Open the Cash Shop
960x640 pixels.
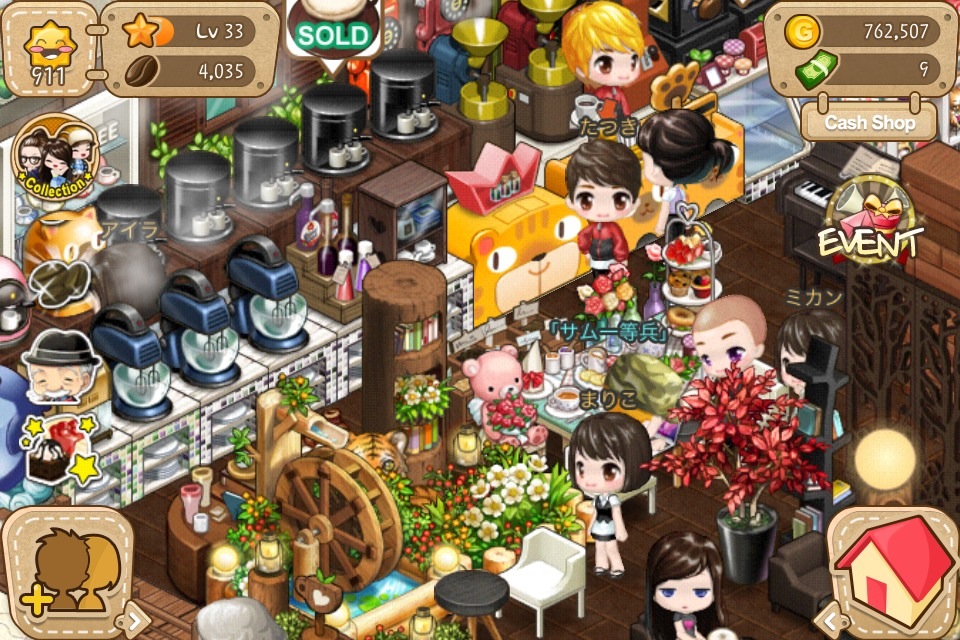point(869,122)
